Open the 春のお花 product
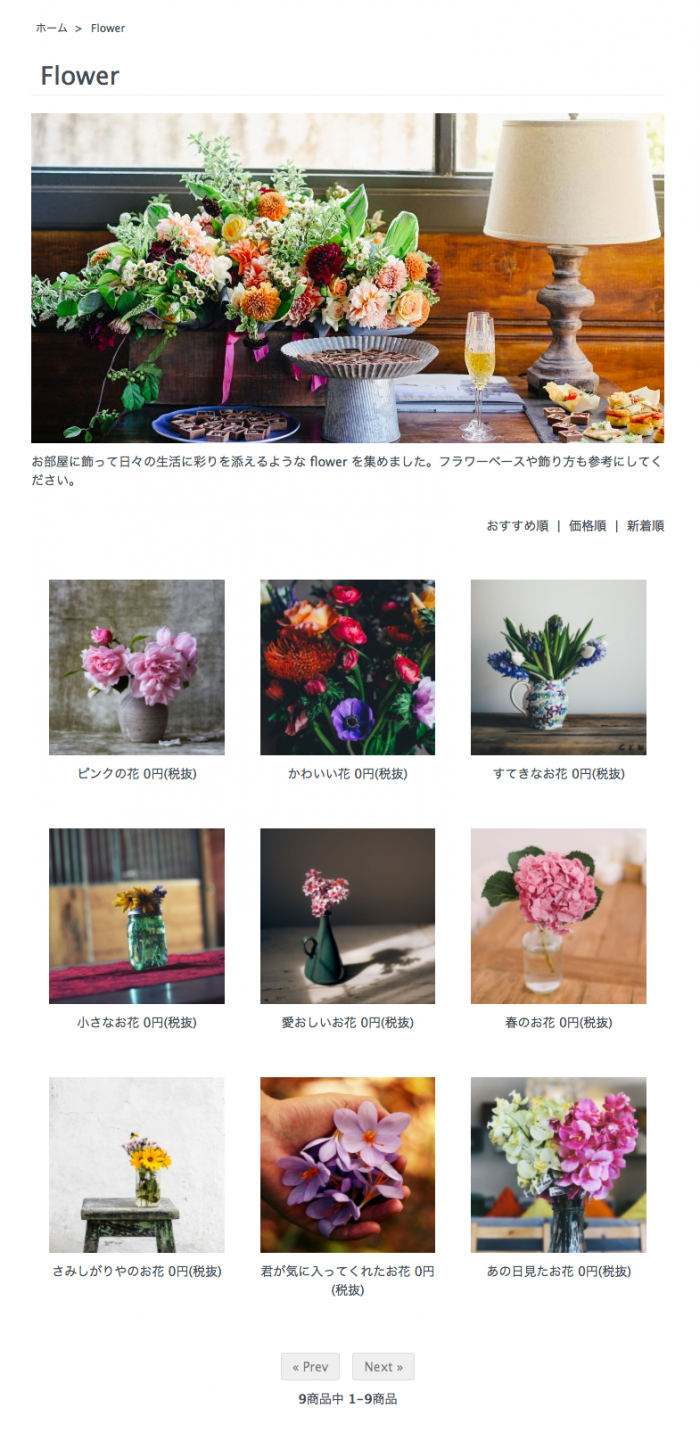This screenshot has height=1441, width=700. point(558,916)
